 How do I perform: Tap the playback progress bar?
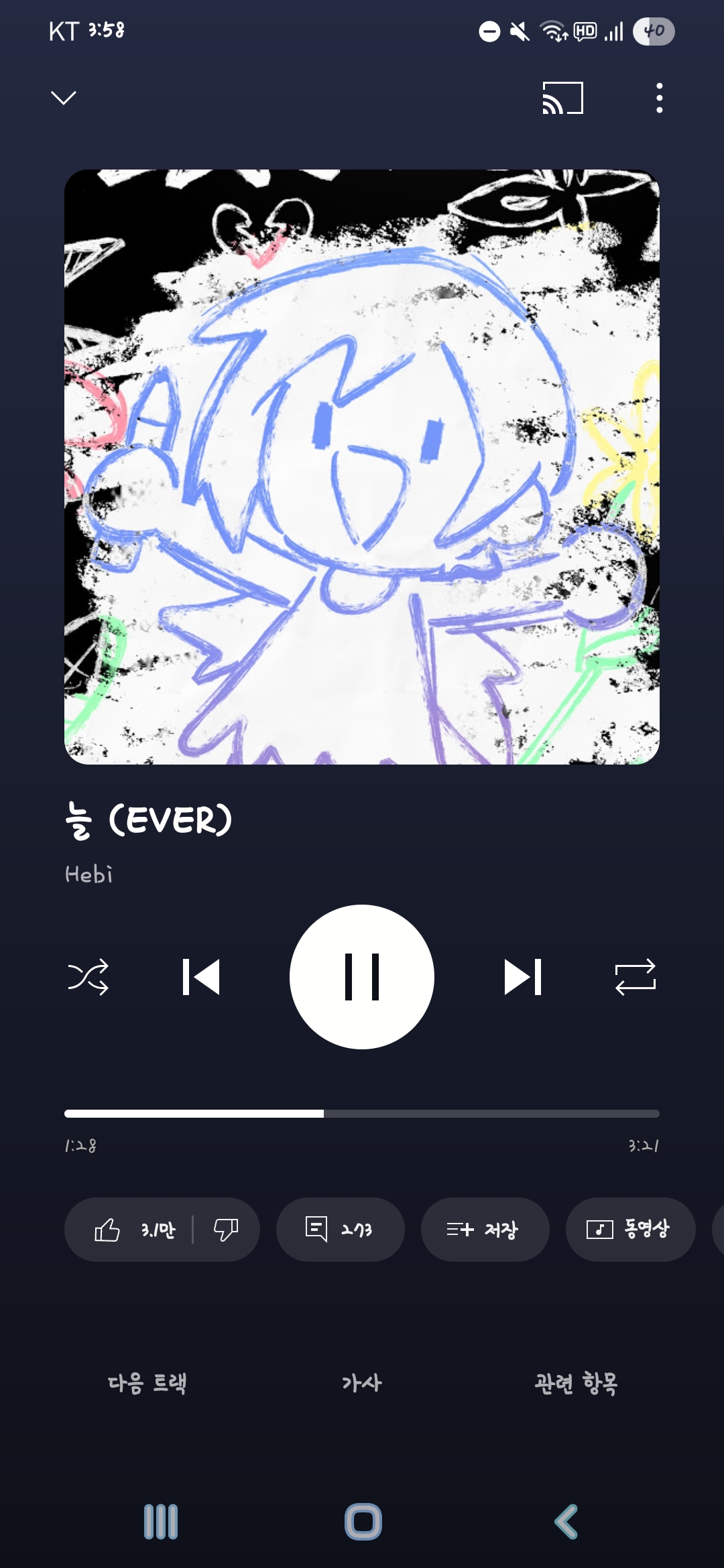(362, 1114)
